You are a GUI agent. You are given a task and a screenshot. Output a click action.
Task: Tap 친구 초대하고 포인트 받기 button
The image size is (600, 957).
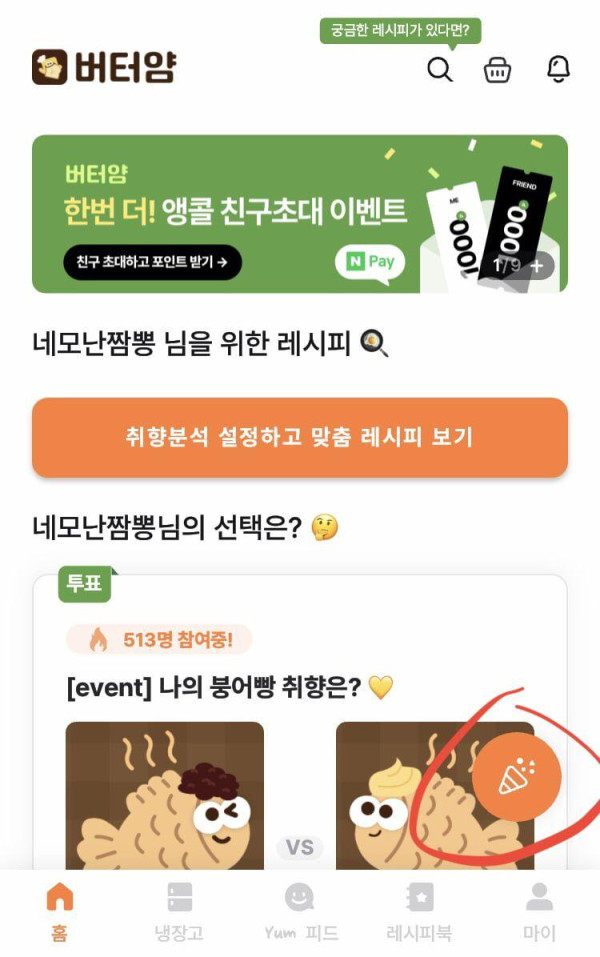tap(152, 263)
